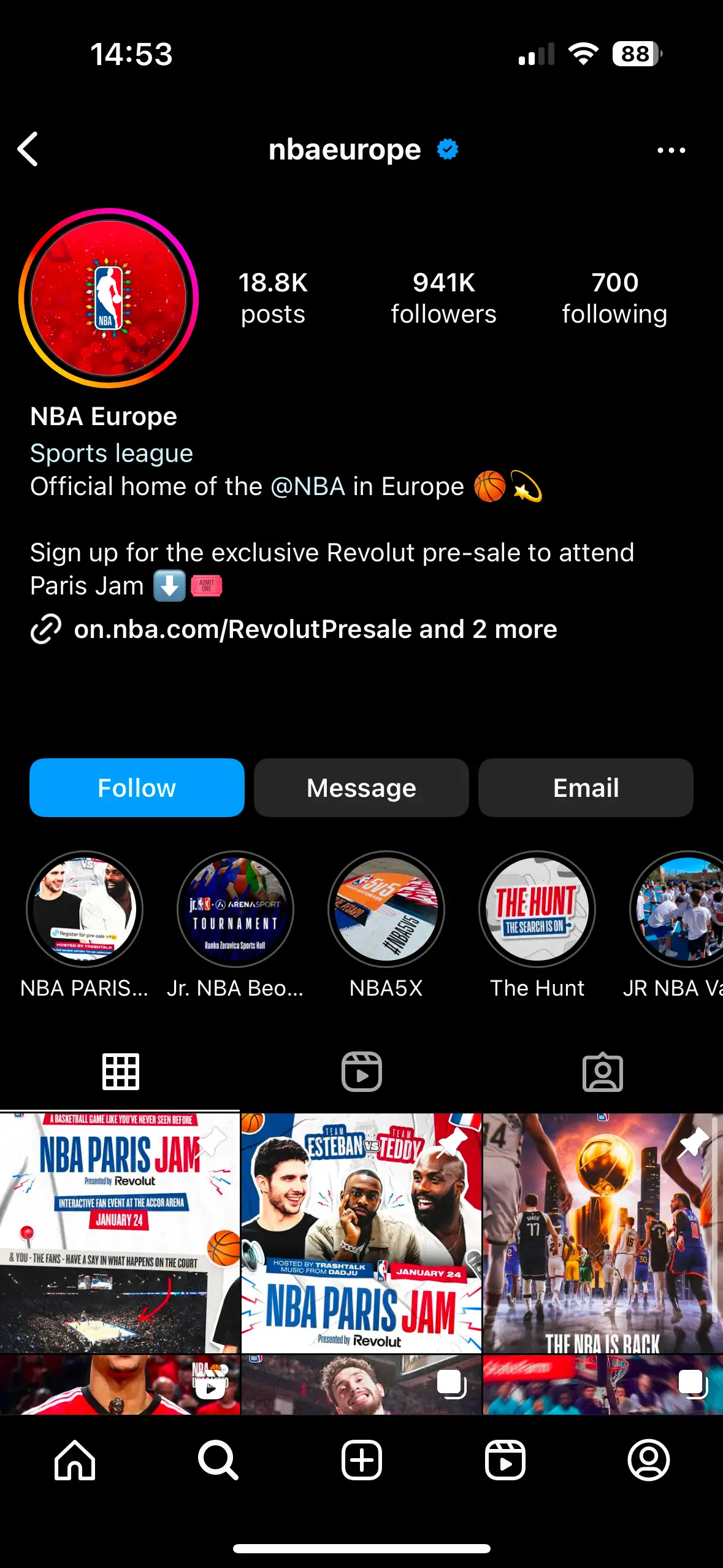Open the three-dot options menu

[671, 150]
